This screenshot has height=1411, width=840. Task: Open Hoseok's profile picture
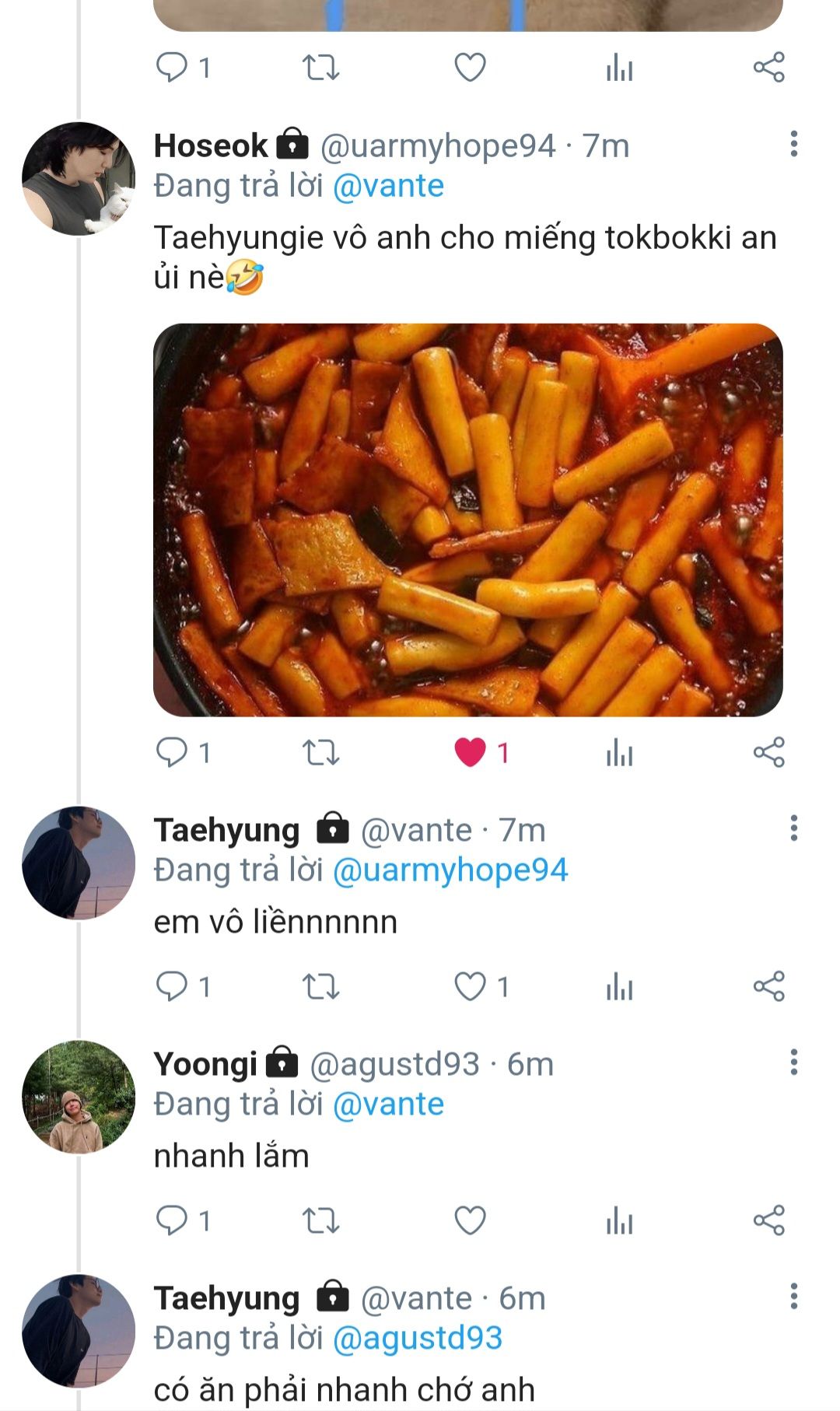79,178
